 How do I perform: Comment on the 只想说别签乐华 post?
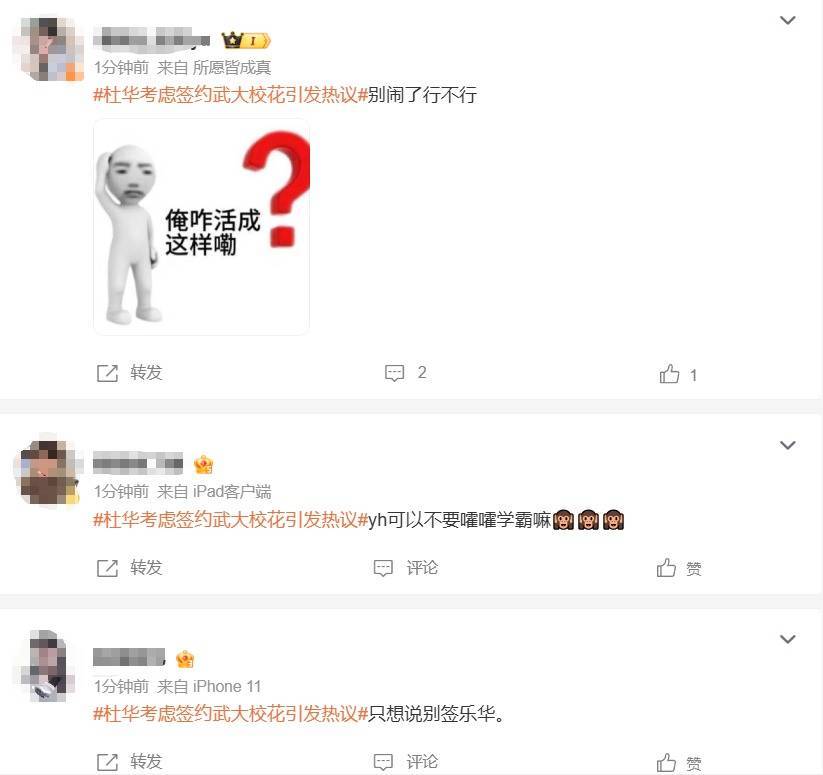coord(406,762)
